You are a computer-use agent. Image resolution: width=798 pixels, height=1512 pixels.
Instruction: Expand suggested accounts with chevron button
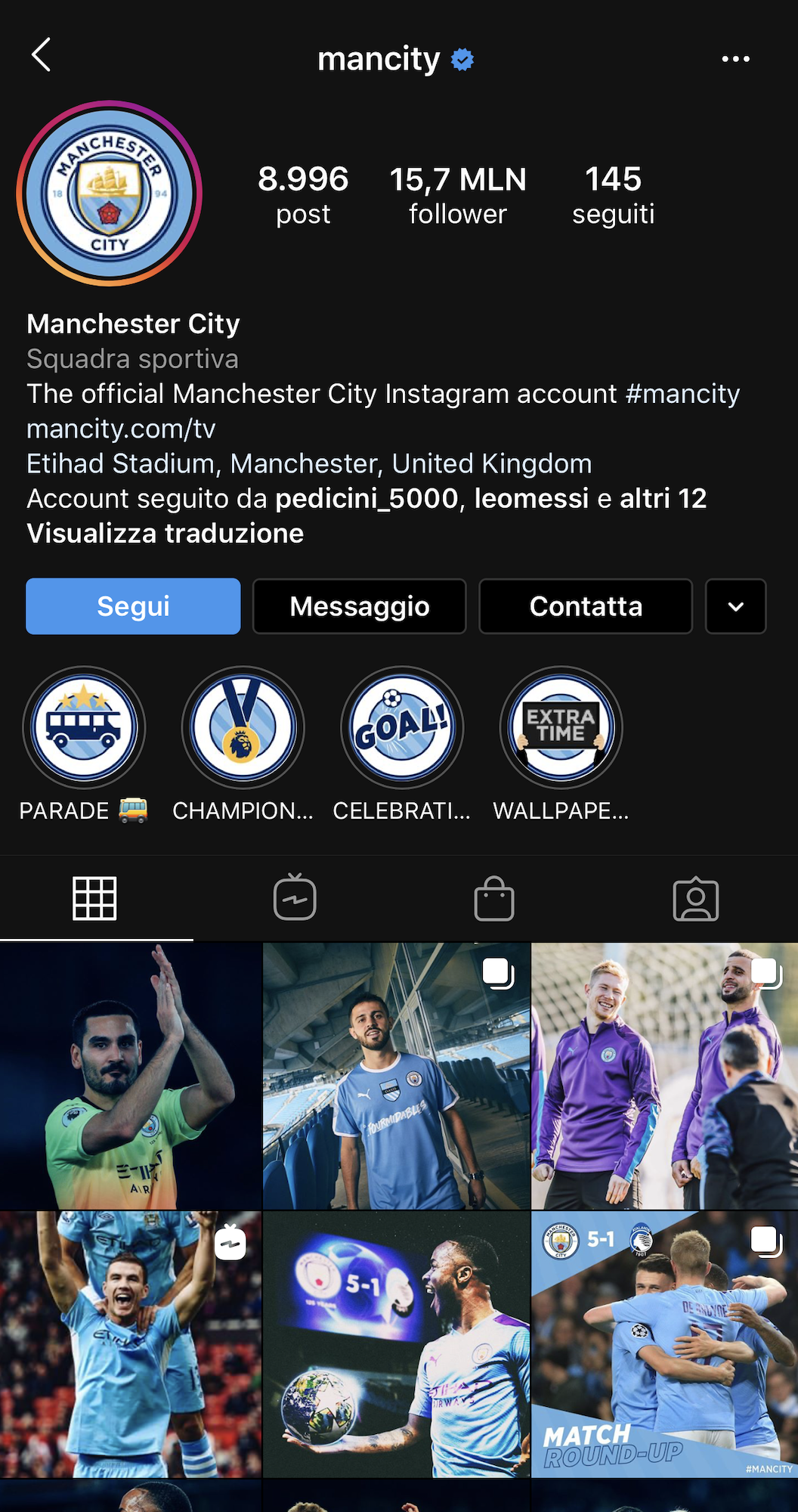click(736, 606)
